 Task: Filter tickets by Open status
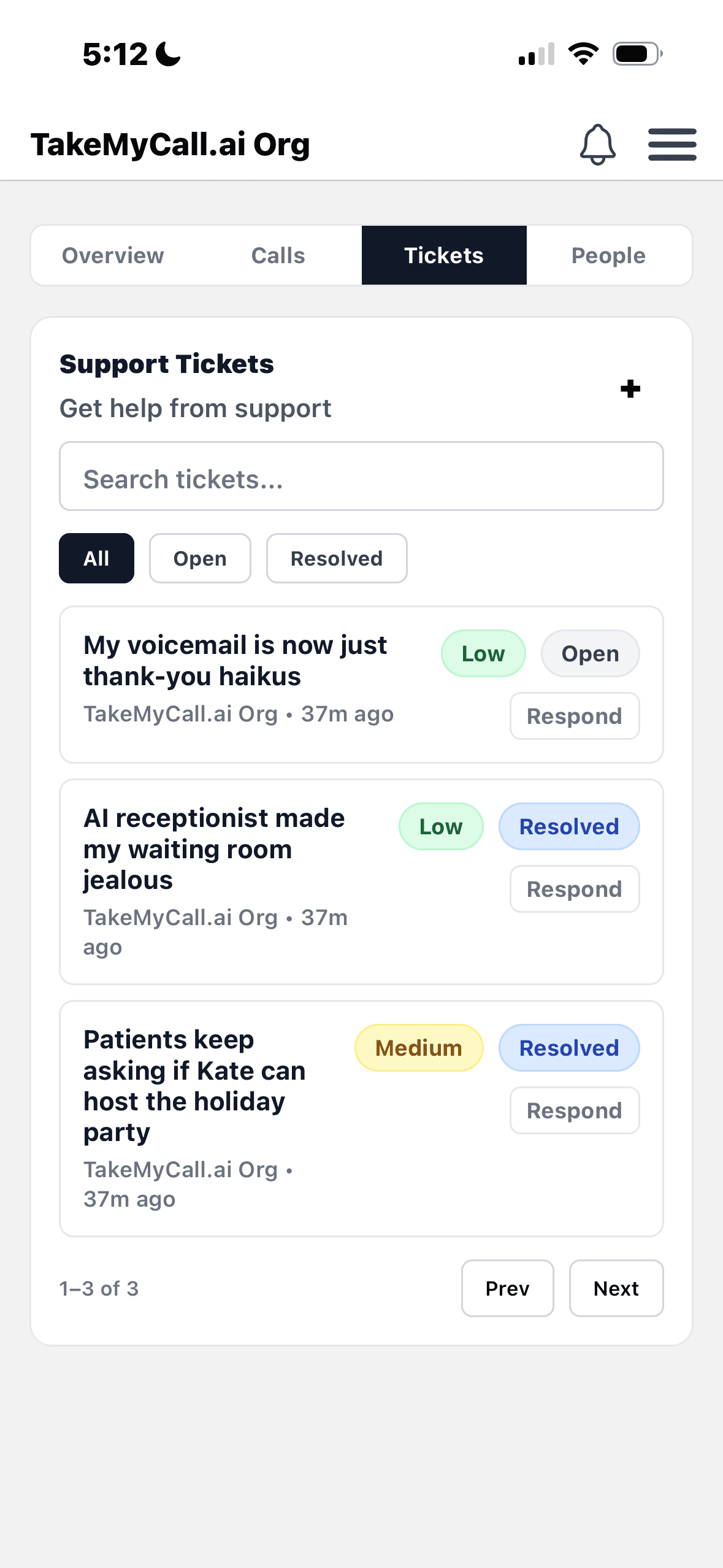click(199, 558)
